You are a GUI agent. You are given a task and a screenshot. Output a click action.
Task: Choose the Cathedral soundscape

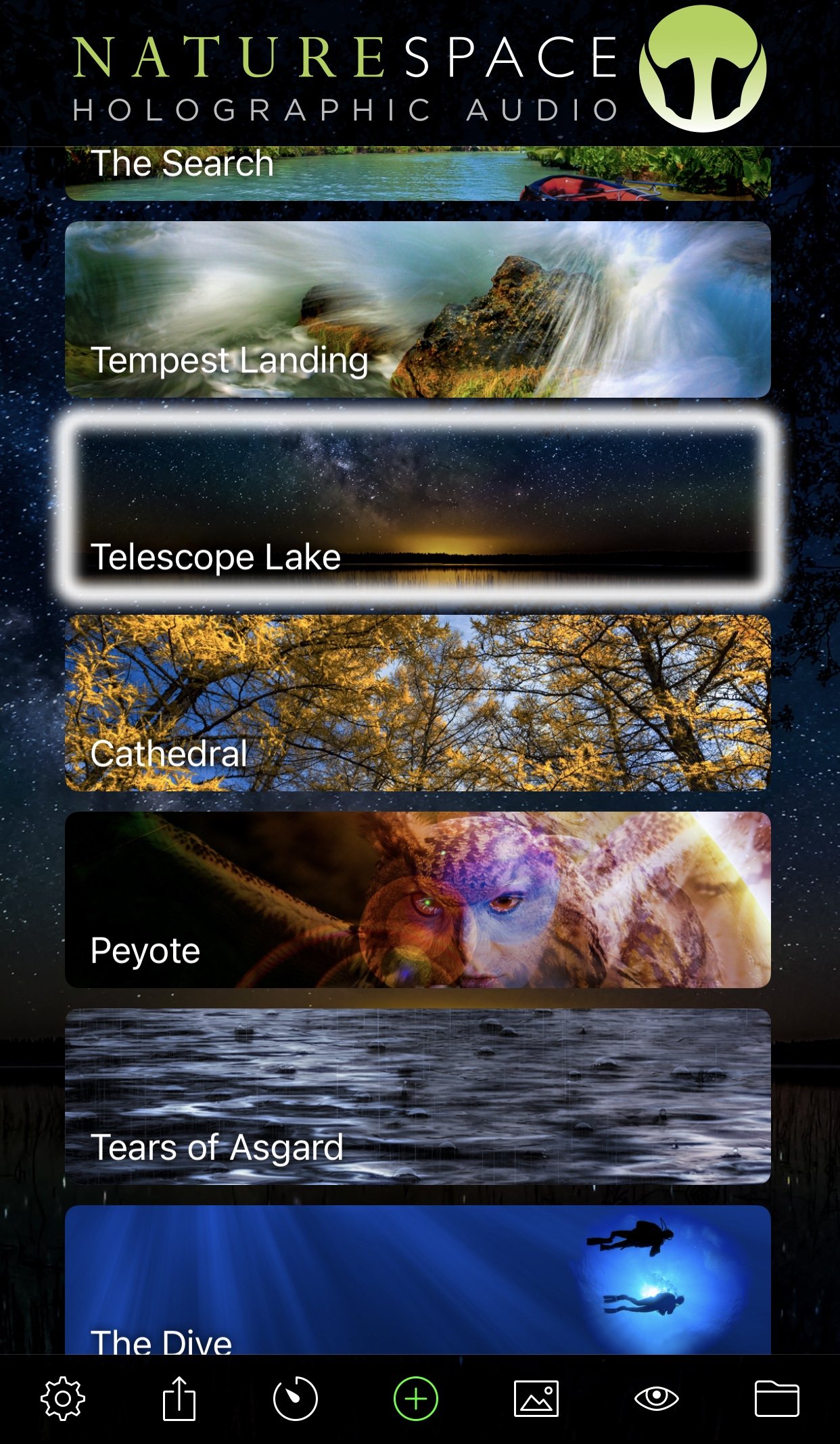[x=418, y=703]
